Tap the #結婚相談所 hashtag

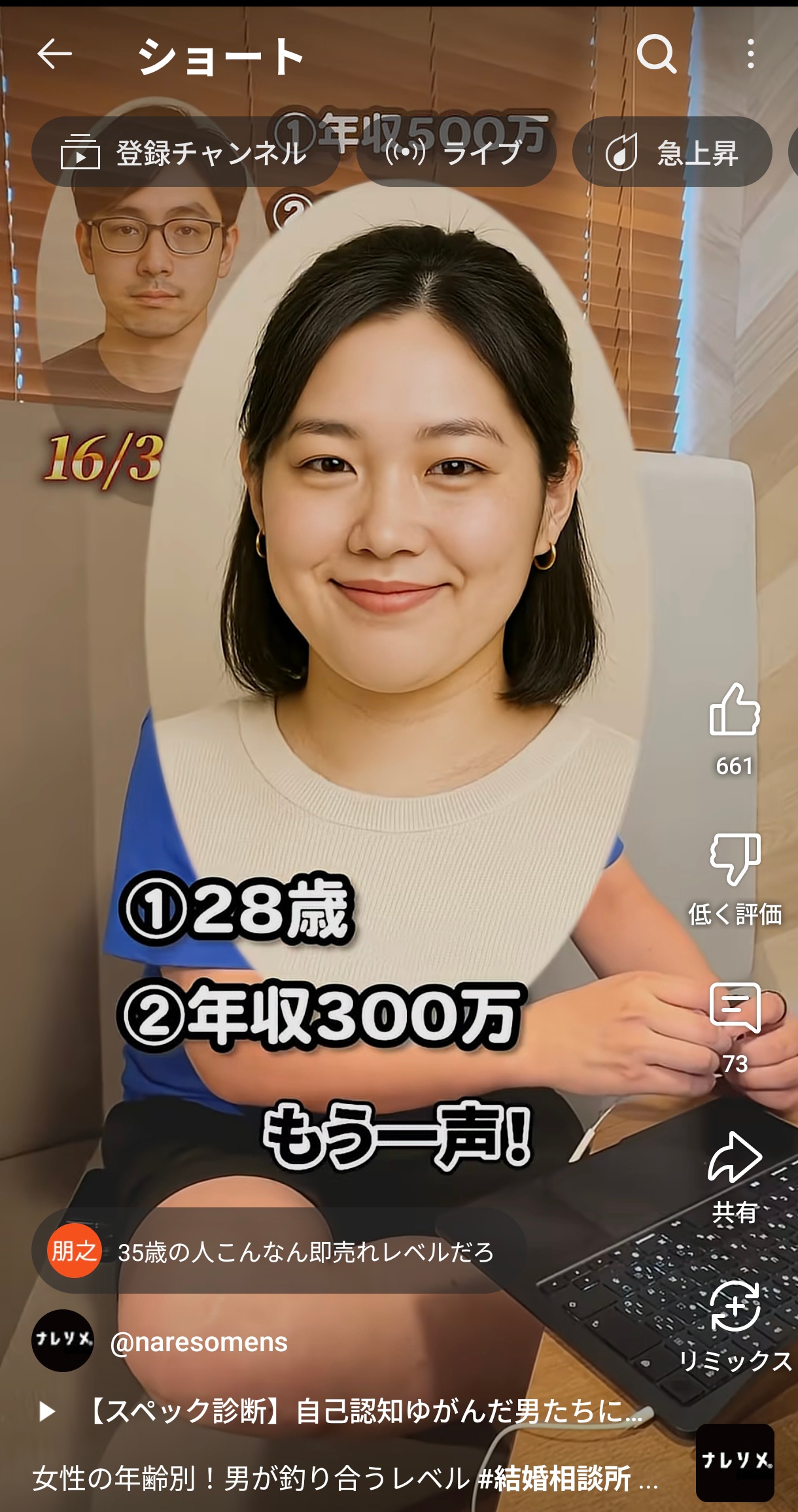(555, 1478)
